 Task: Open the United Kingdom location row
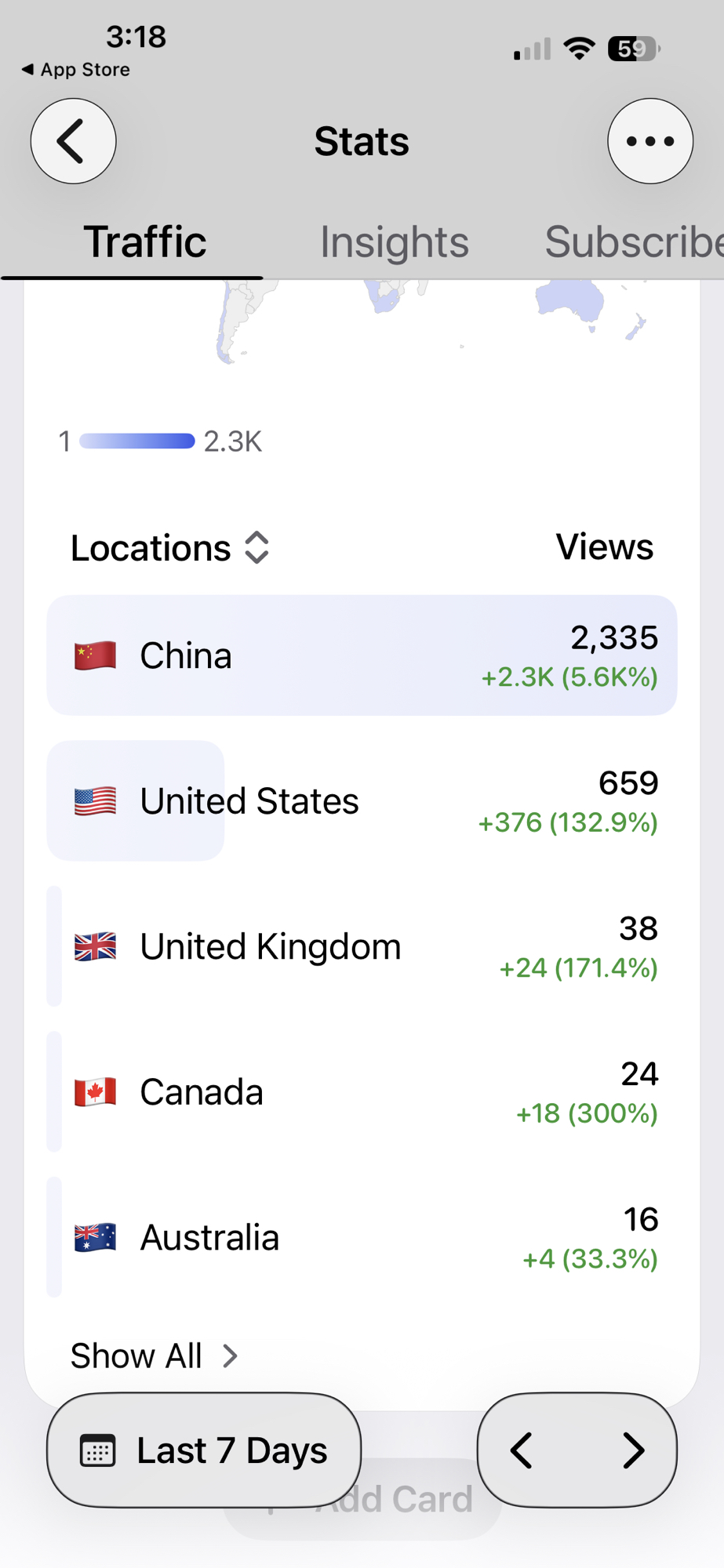[362, 946]
